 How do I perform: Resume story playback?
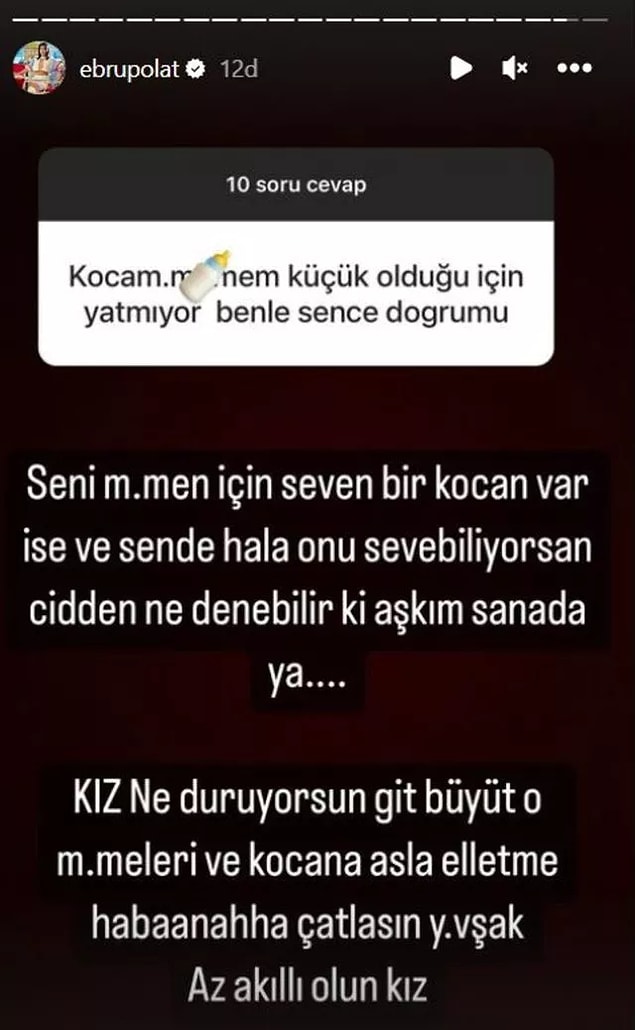[461, 68]
